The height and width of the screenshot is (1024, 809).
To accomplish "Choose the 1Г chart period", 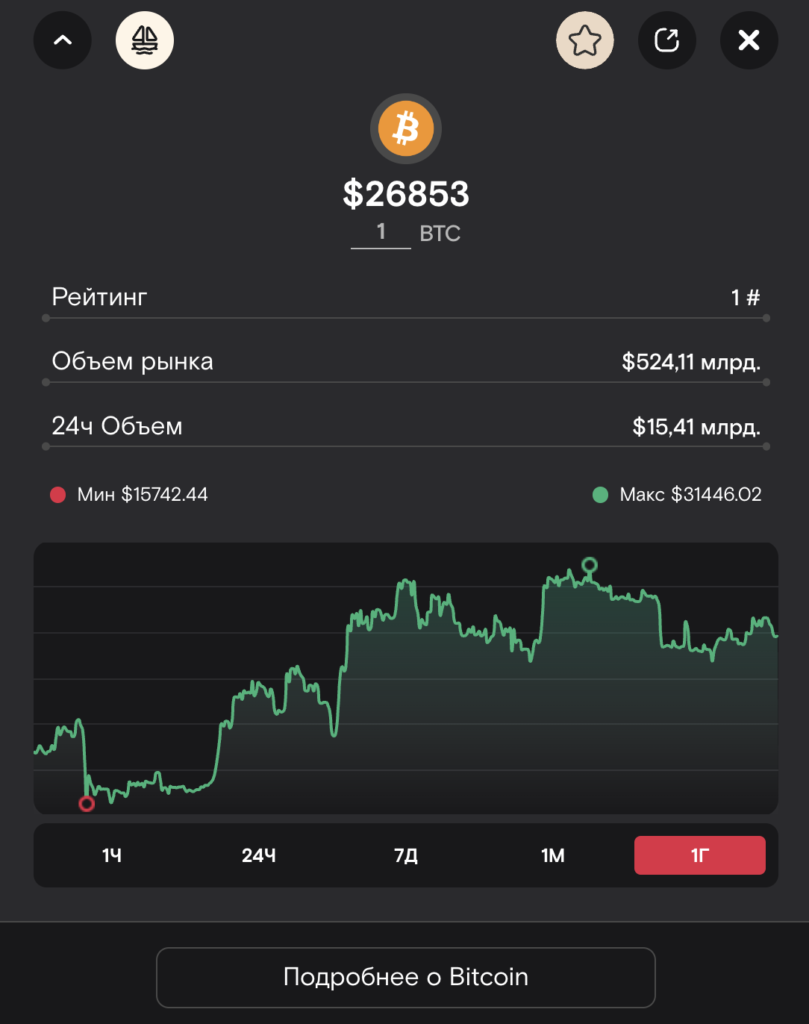I will [x=700, y=856].
